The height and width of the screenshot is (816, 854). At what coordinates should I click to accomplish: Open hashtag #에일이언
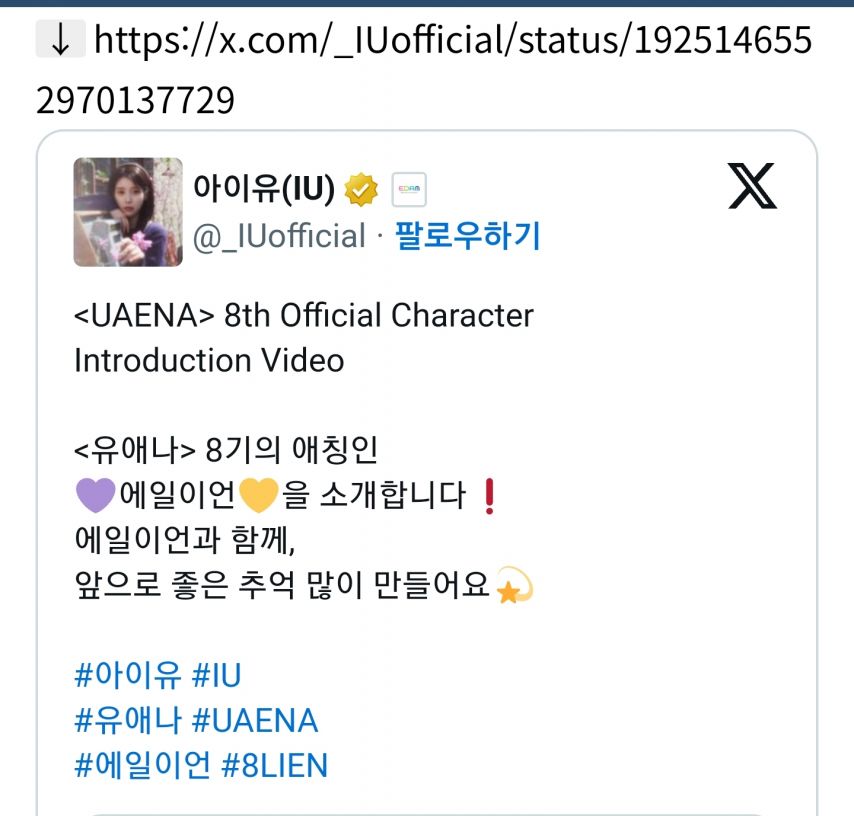click(142, 766)
